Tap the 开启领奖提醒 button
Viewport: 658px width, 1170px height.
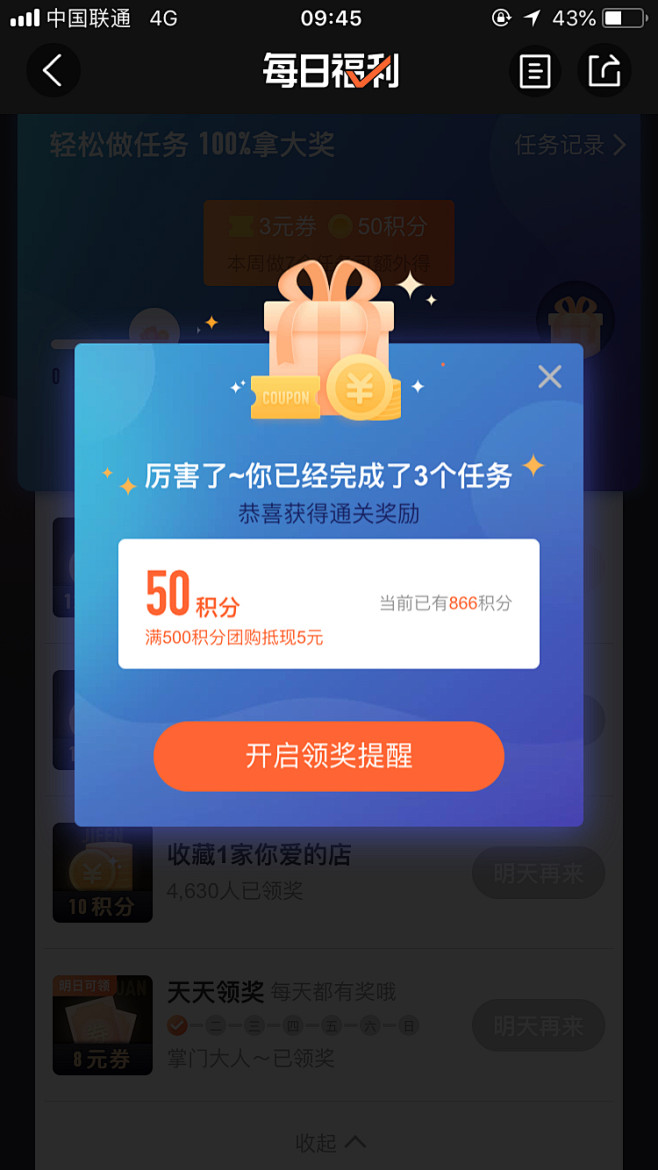click(329, 756)
